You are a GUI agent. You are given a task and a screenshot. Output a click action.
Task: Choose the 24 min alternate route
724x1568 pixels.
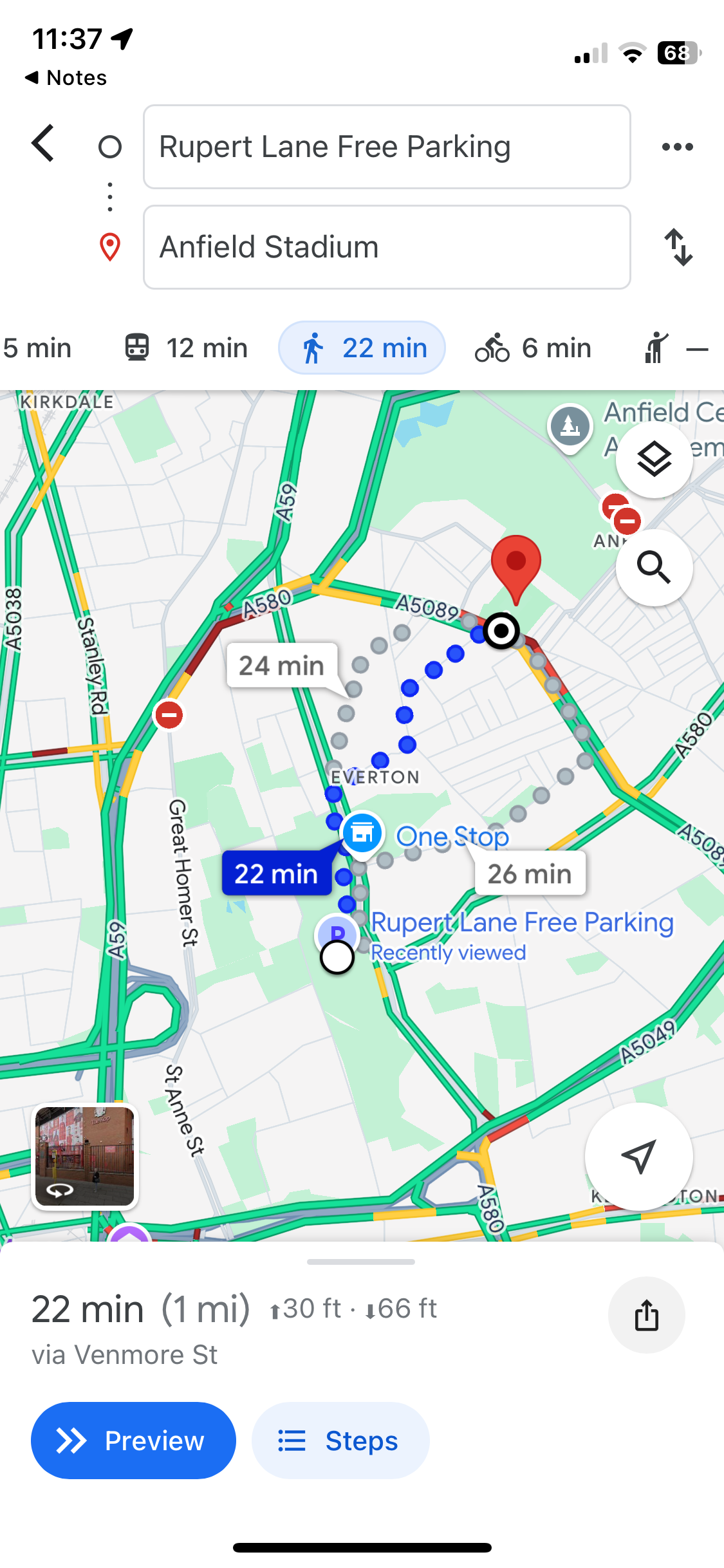pyautogui.click(x=281, y=666)
